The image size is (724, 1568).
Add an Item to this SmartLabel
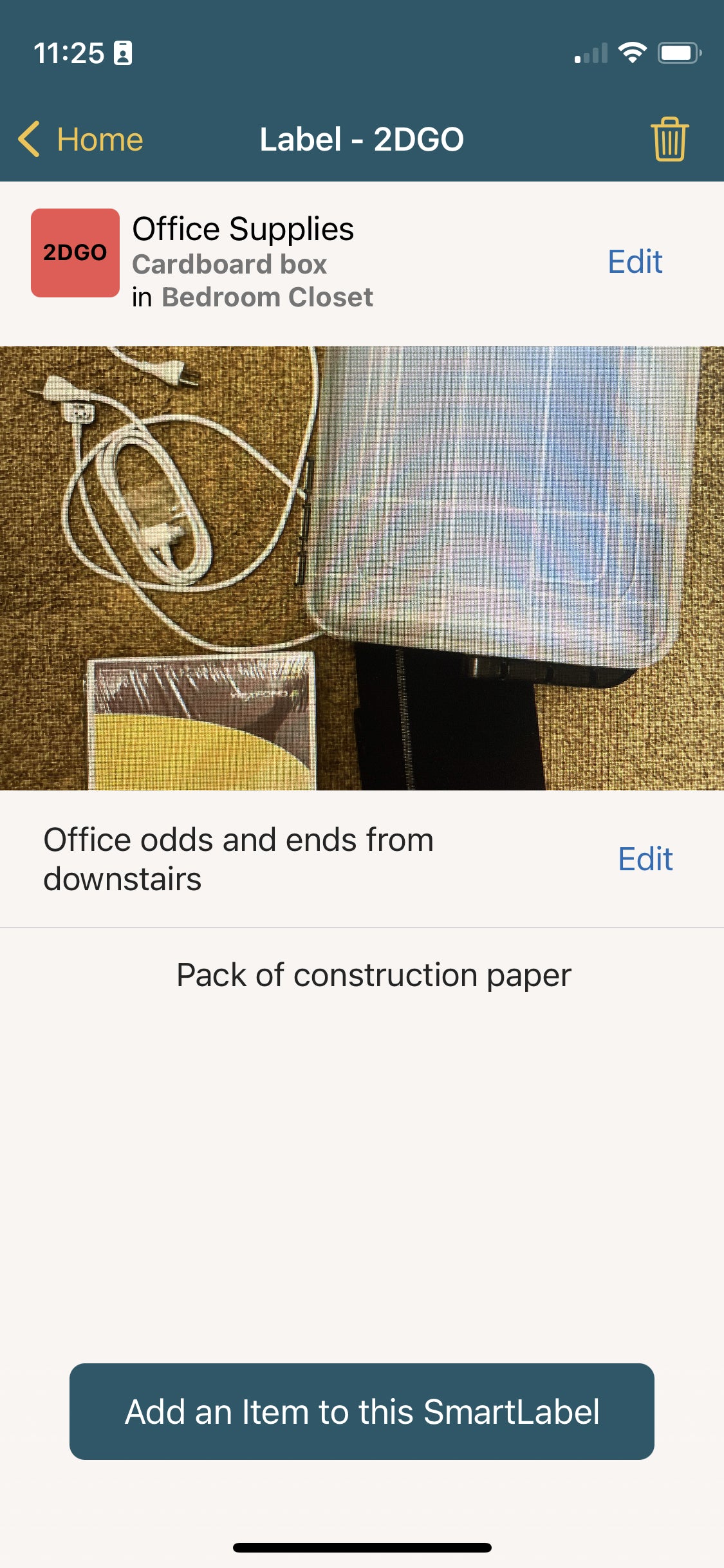362,1412
